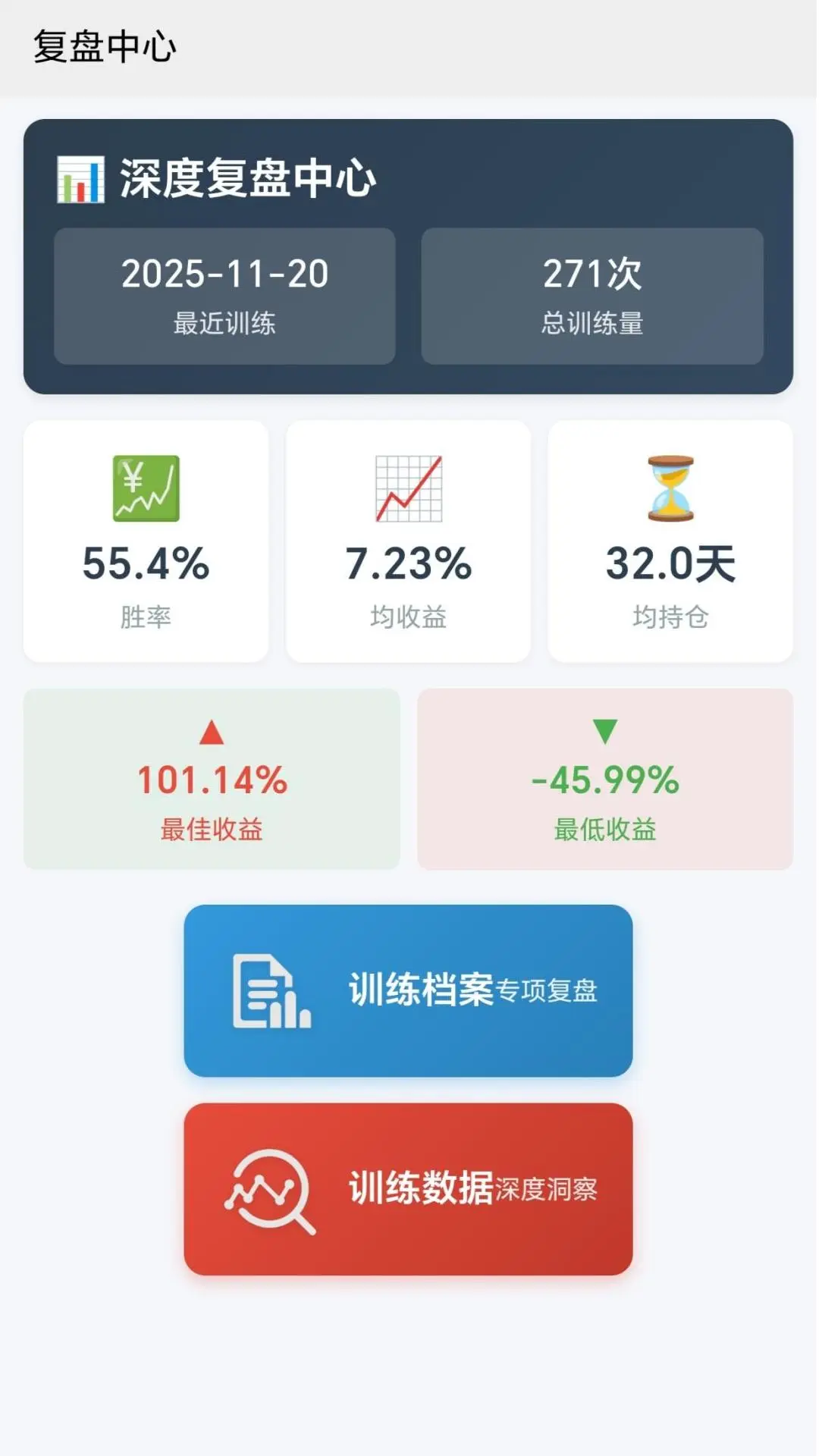Click the green down triangle above -45.99%

tap(603, 732)
